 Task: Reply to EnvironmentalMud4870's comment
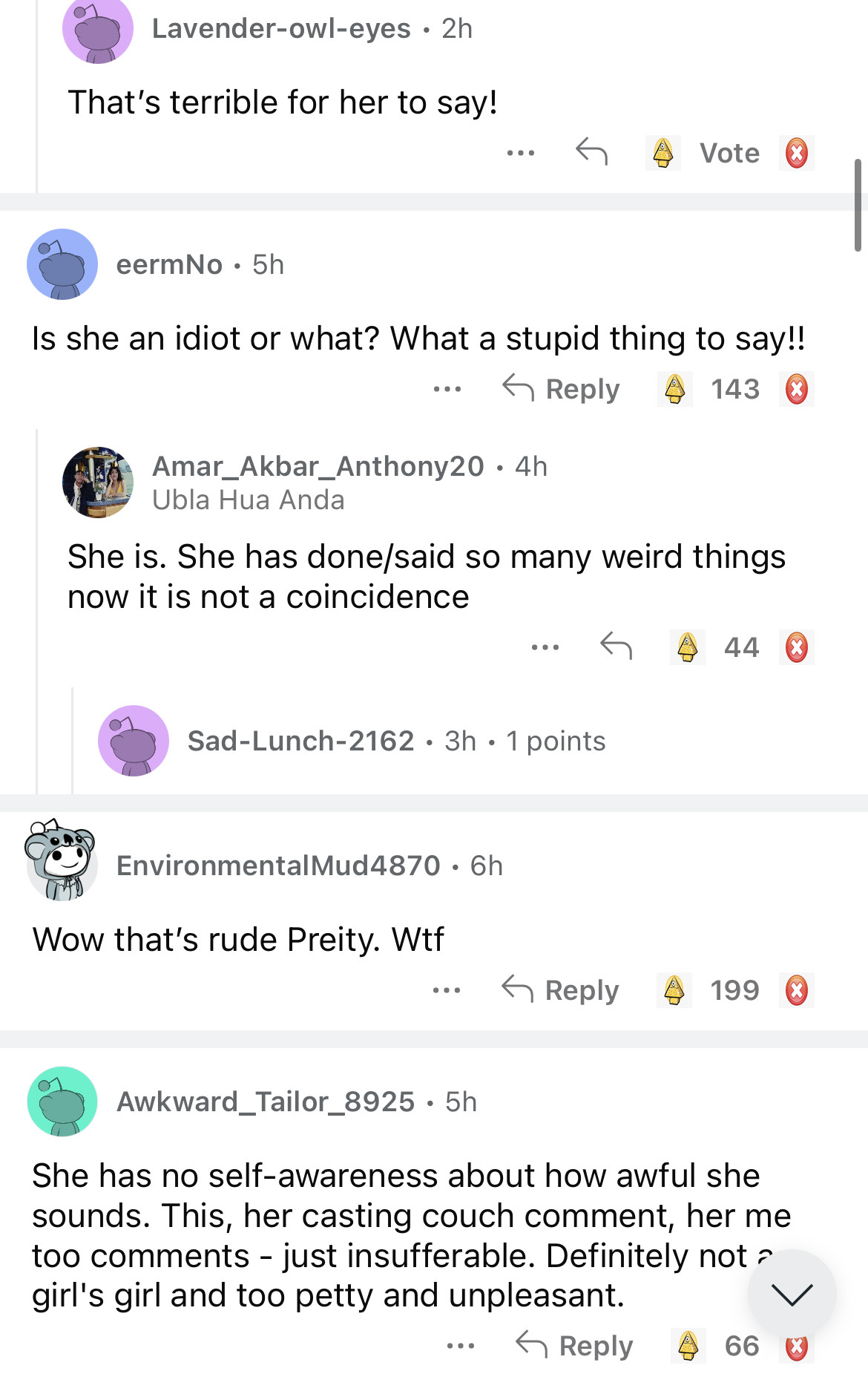pyautogui.click(x=560, y=989)
